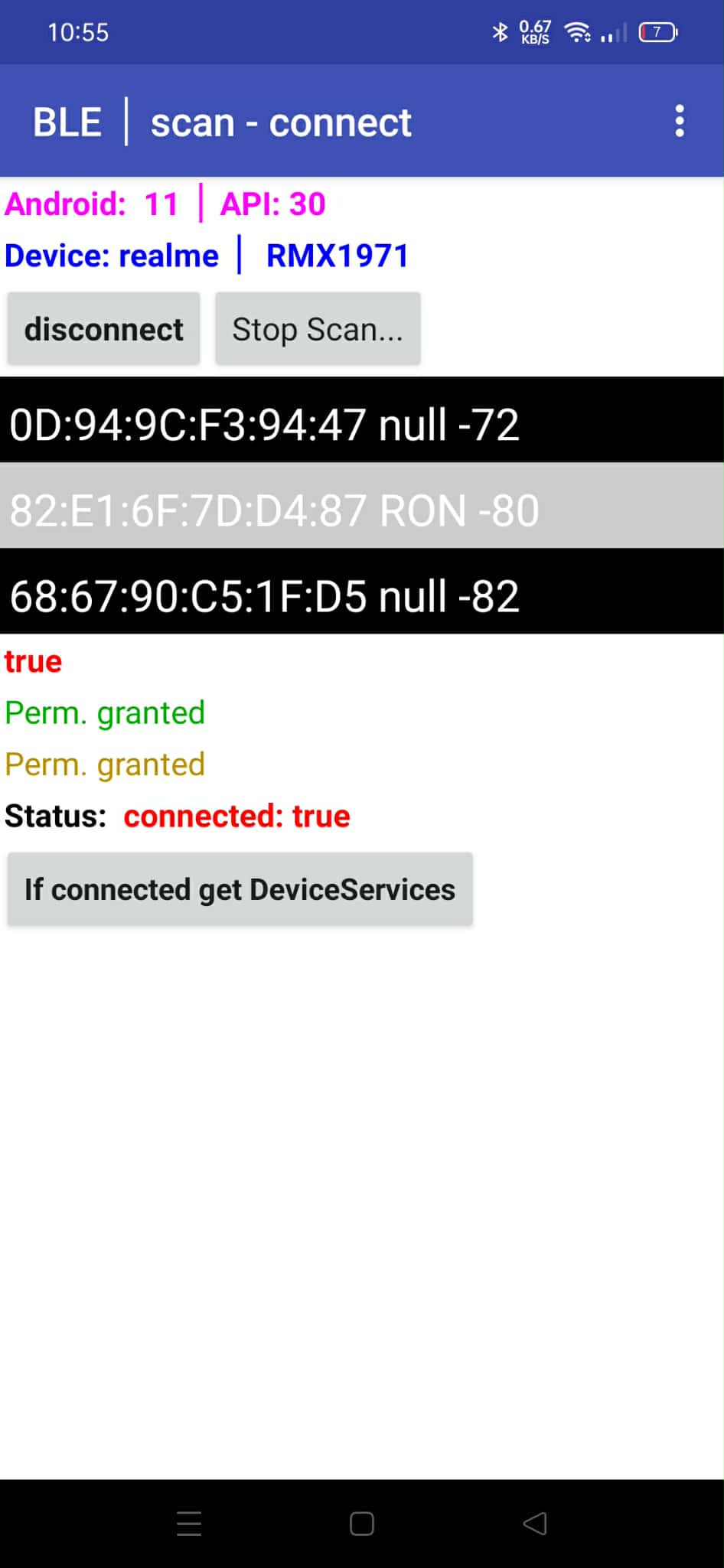Choose device 68:67:90:C5:1F:D5
724x1568 pixels.
tap(361, 596)
